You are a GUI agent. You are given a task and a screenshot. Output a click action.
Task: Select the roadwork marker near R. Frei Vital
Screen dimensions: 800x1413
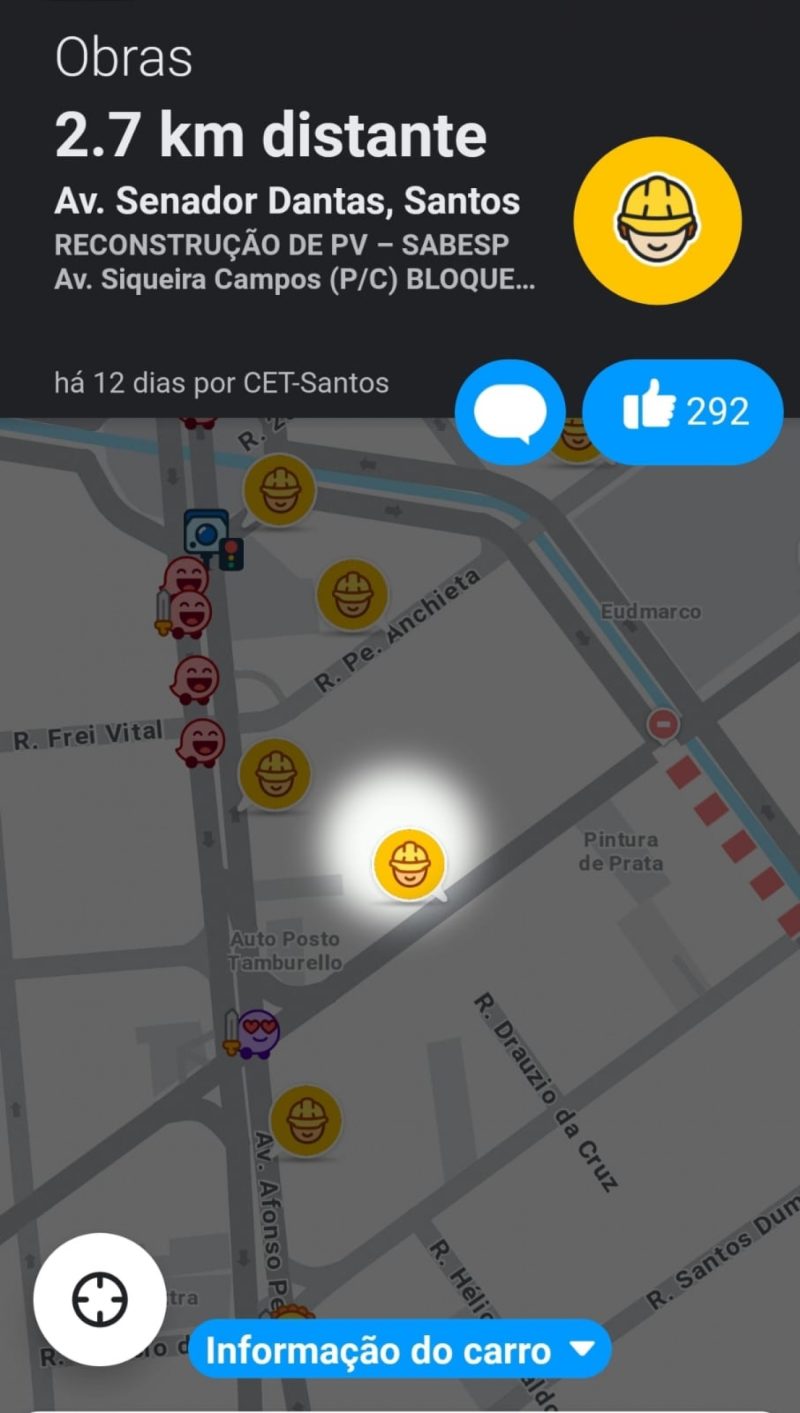coord(274,773)
